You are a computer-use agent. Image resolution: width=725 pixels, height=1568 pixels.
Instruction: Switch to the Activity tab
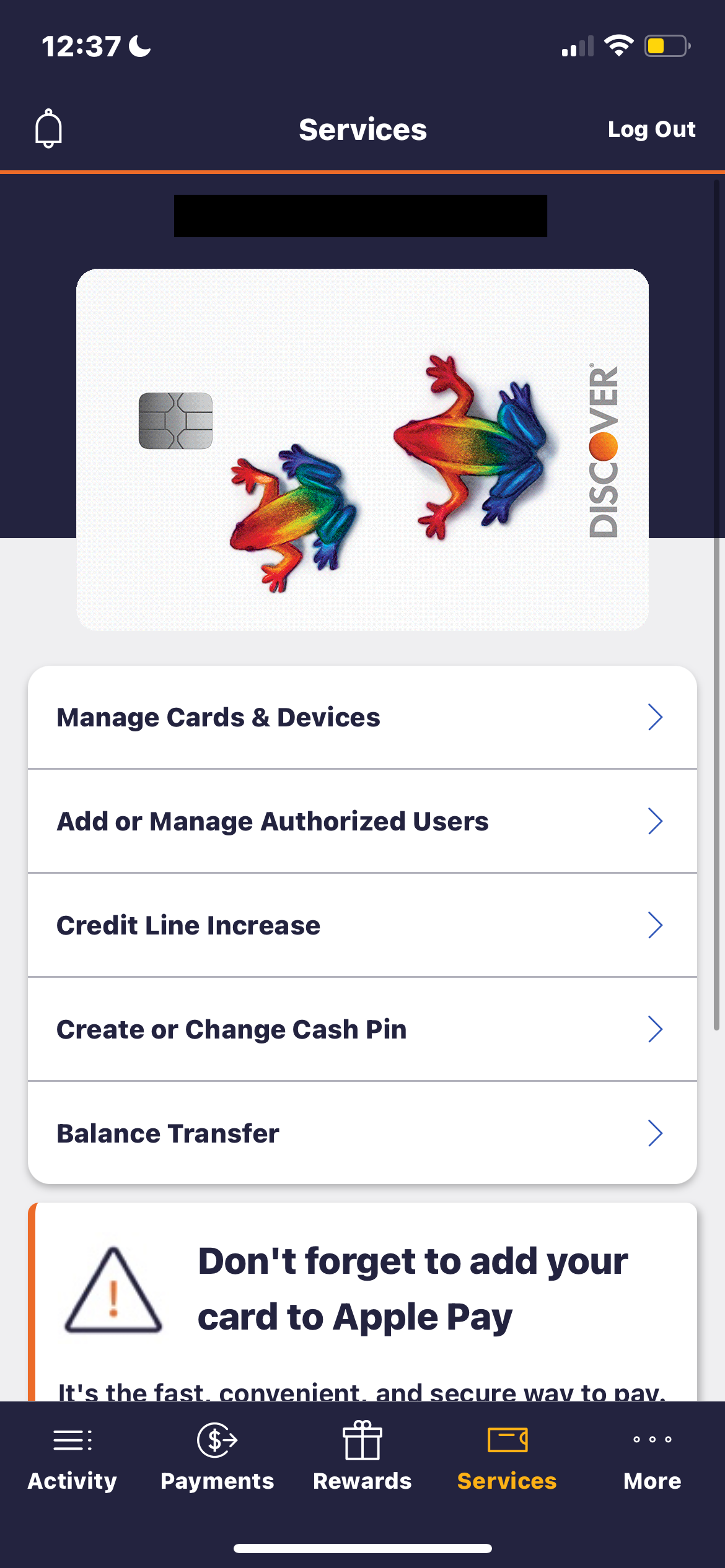click(72, 1459)
